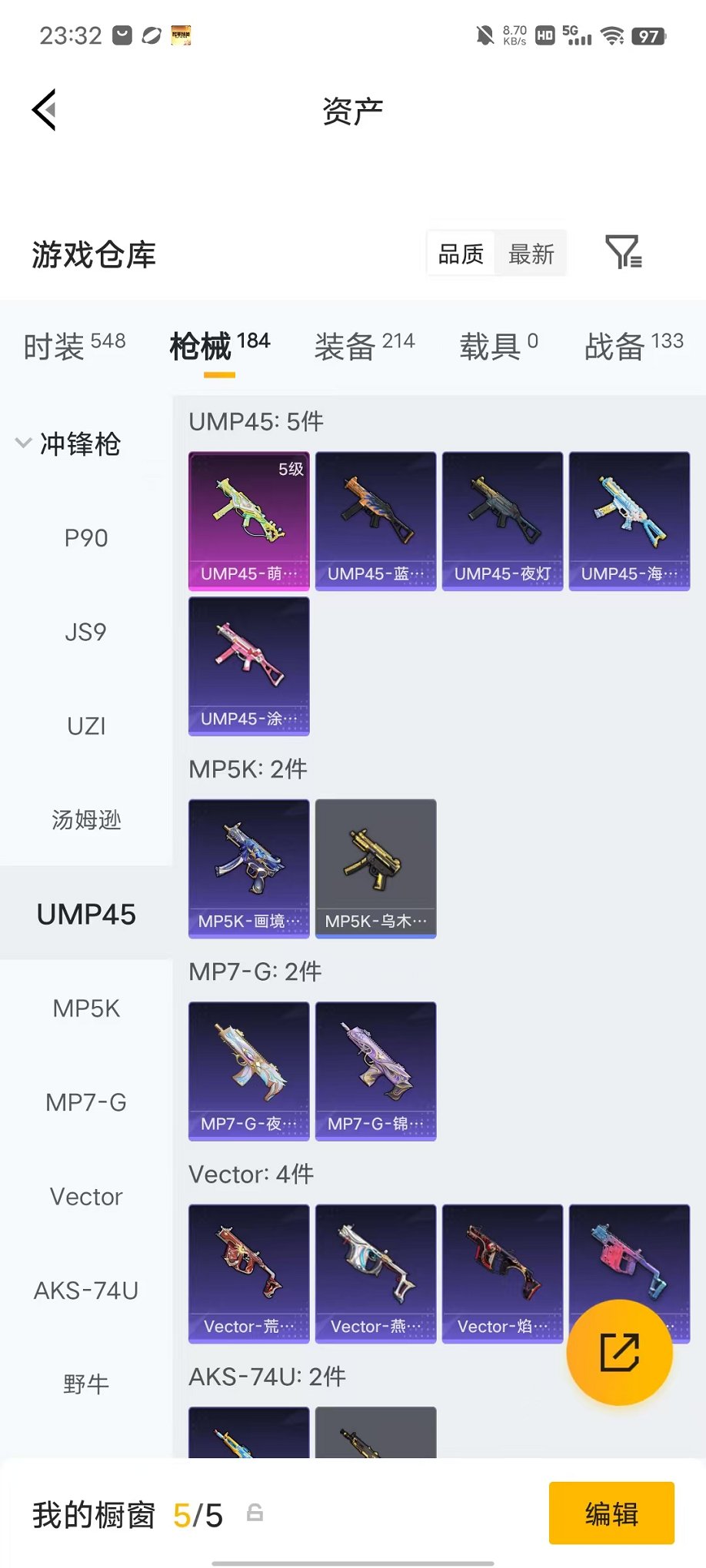Screen dimensions: 706x1568
Task: Switch to the 战备 tab
Action: [x=634, y=345]
